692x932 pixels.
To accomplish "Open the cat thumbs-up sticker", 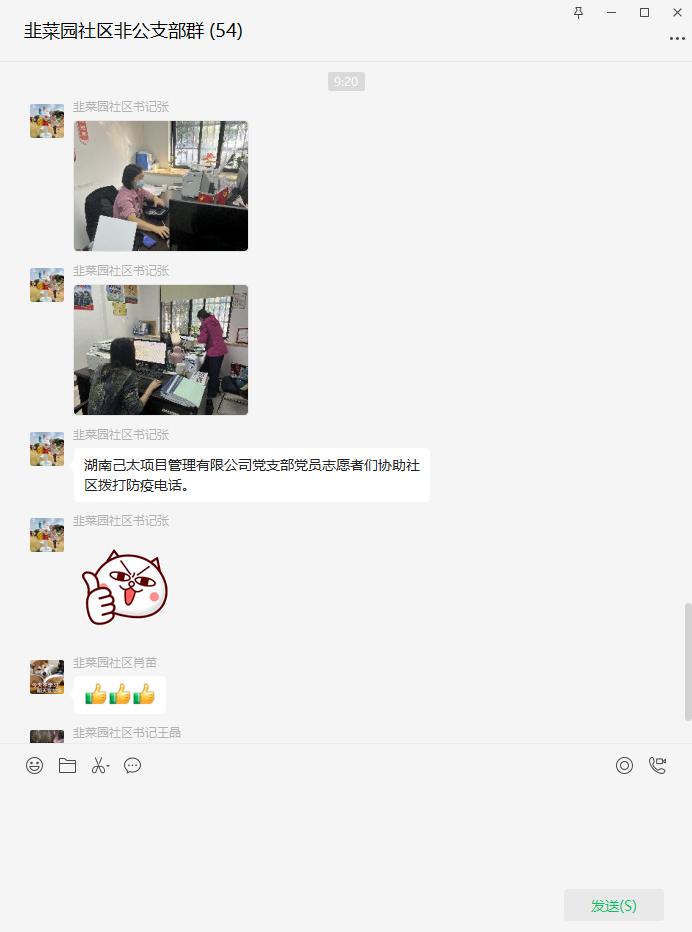I will (125, 588).
